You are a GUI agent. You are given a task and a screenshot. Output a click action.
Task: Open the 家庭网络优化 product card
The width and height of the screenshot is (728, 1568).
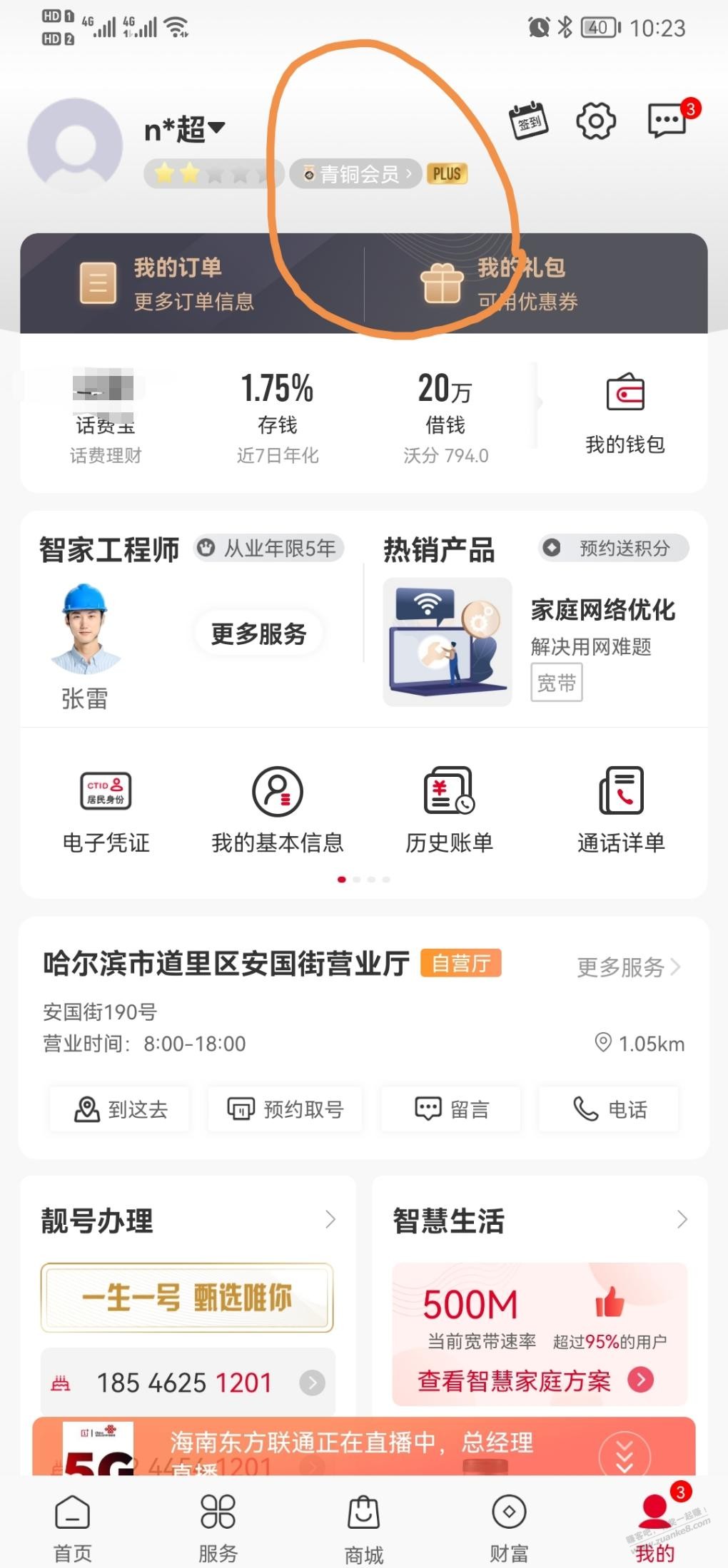535,641
